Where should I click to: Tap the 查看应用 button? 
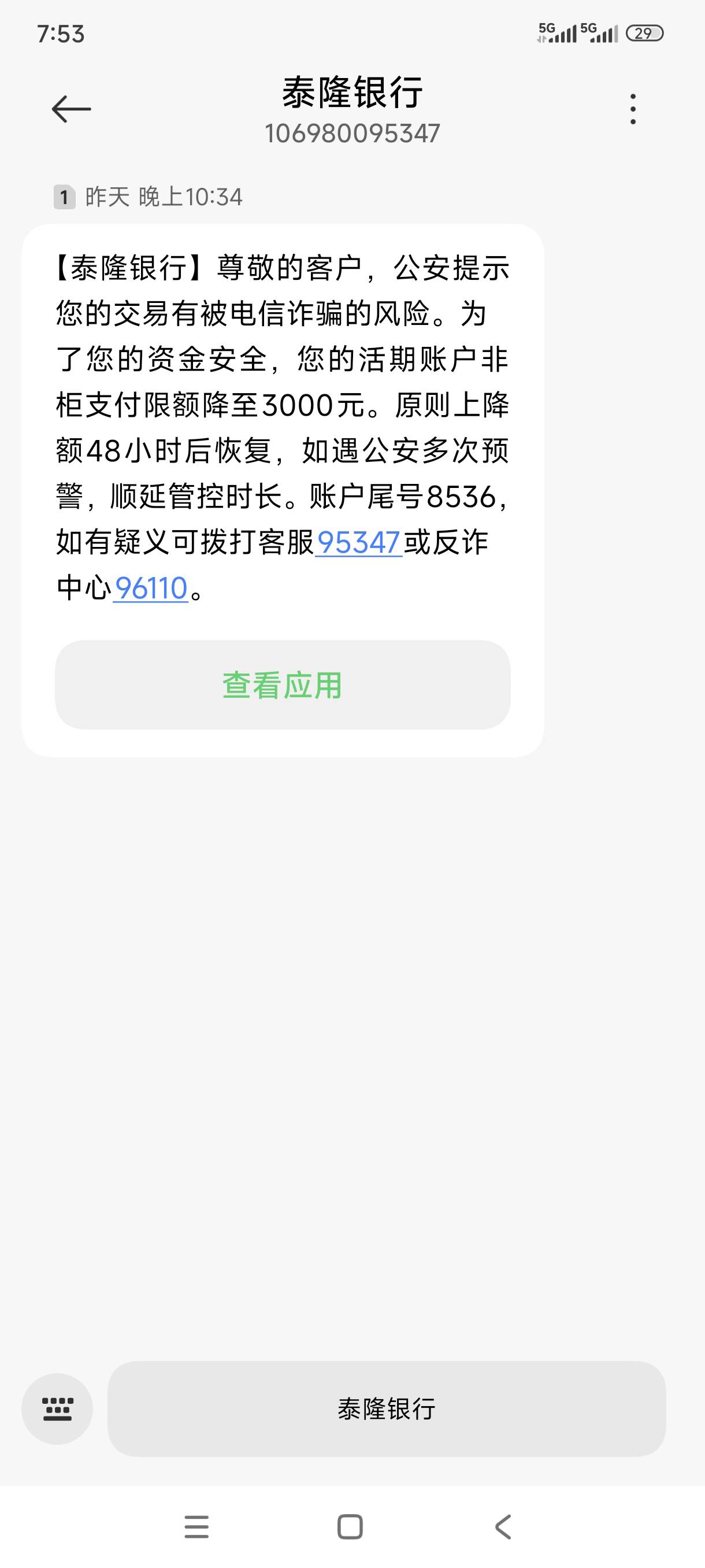[x=283, y=685]
